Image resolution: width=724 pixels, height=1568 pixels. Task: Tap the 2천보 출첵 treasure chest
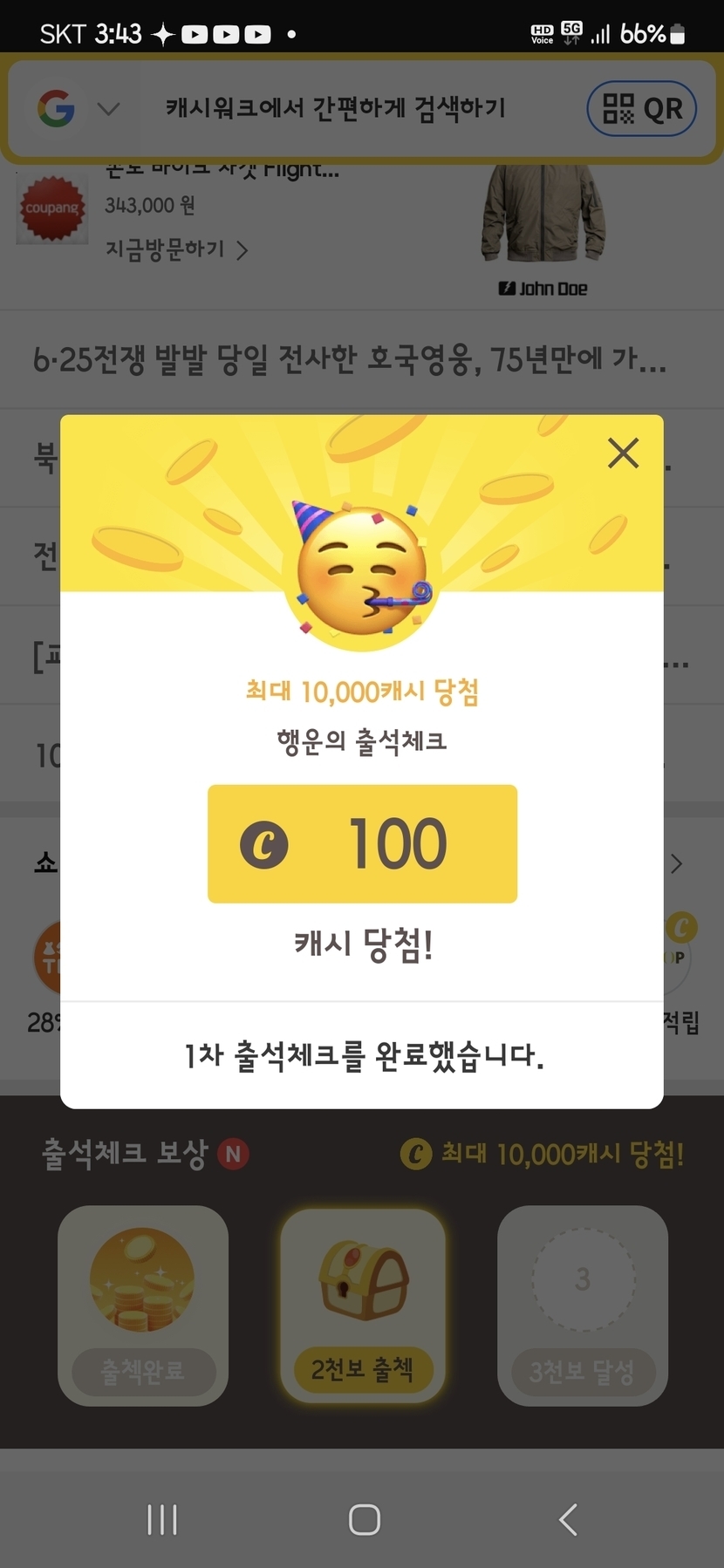[362, 1304]
